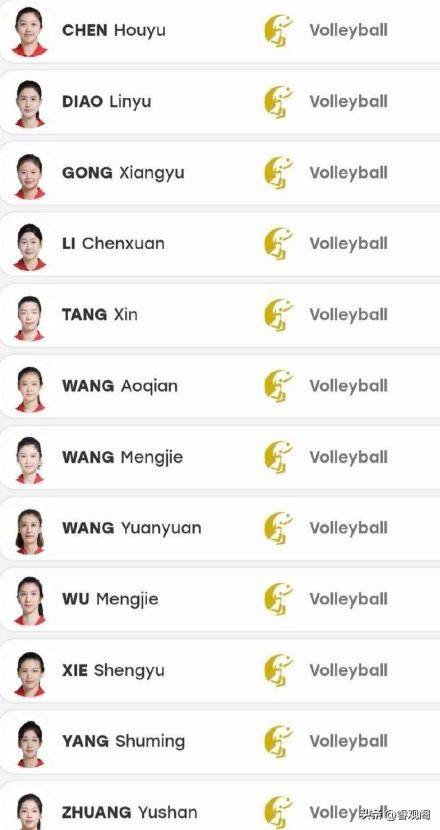This screenshot has height=830, width=440.
Task: Open DIAO Linyu's athlete row
Action: coord(220,102)
